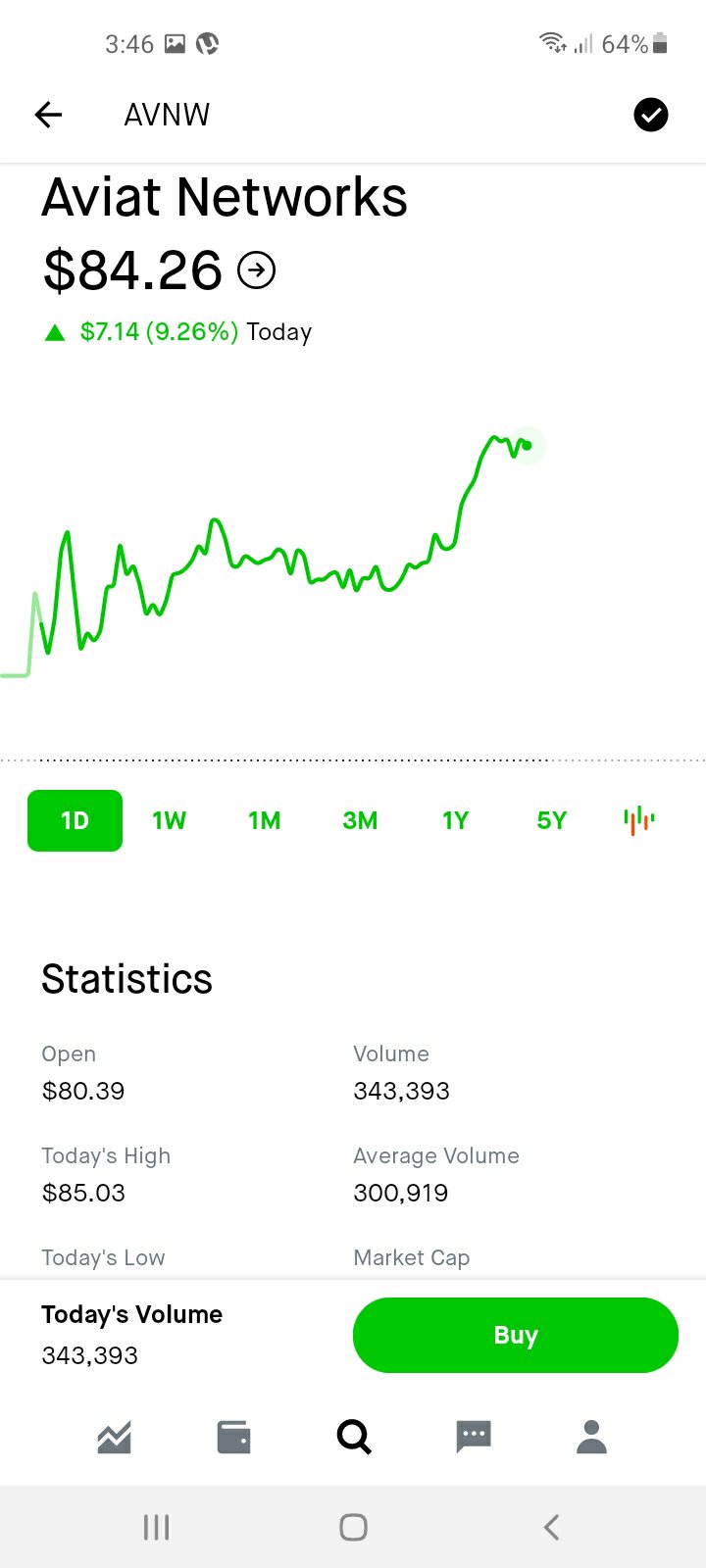The height and width of the screenshot is (1568, 706).
Task: Open the investing chart tab in the bottom bar
Action: 115,1438
